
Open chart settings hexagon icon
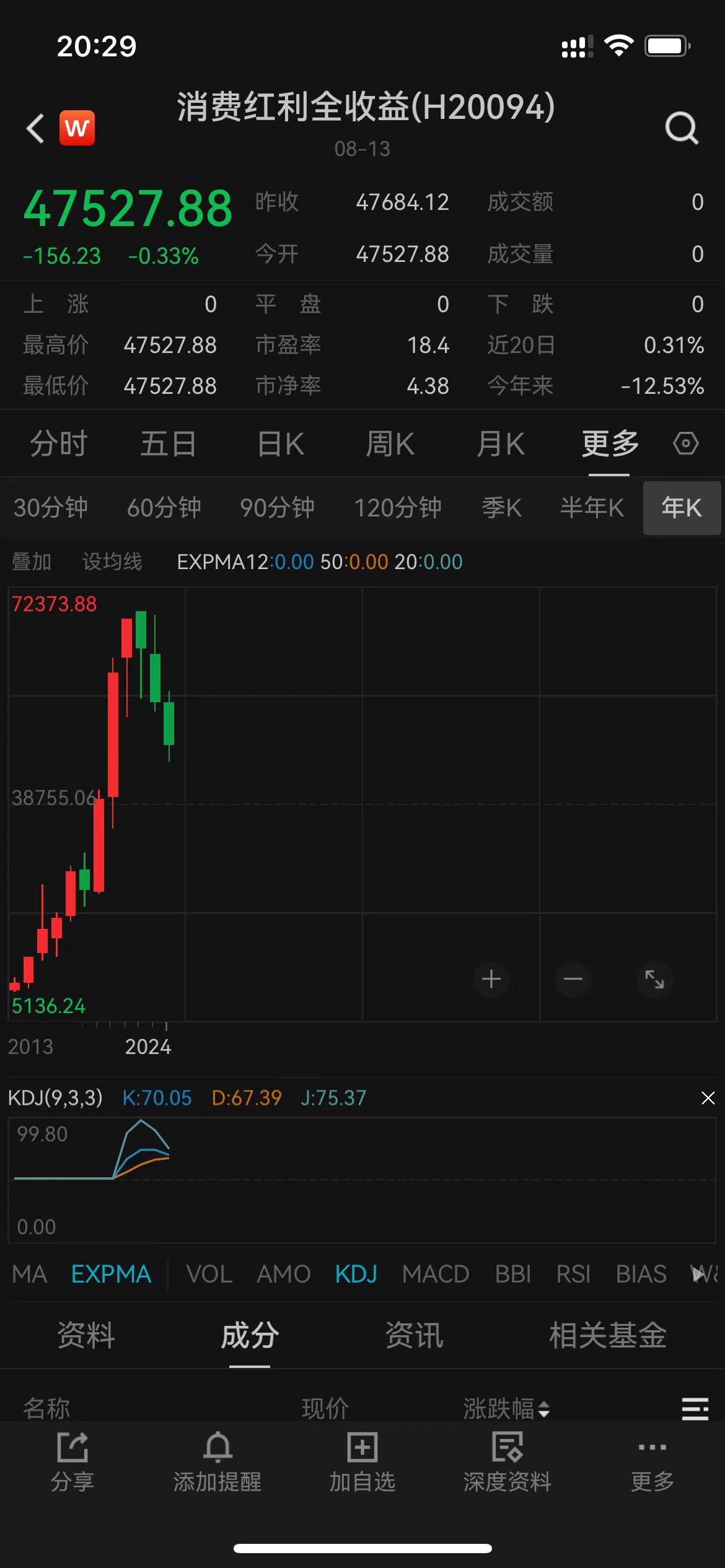(x=685, y=443)
